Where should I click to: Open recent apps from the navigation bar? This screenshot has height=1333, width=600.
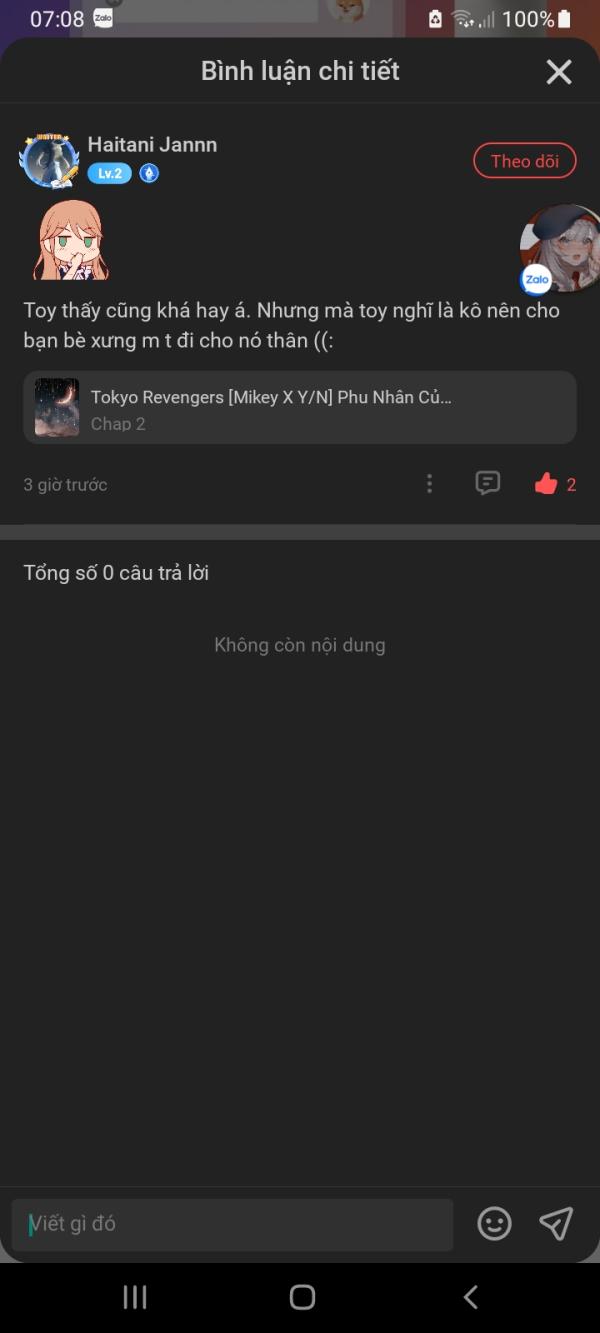(x=135, y=1297)
